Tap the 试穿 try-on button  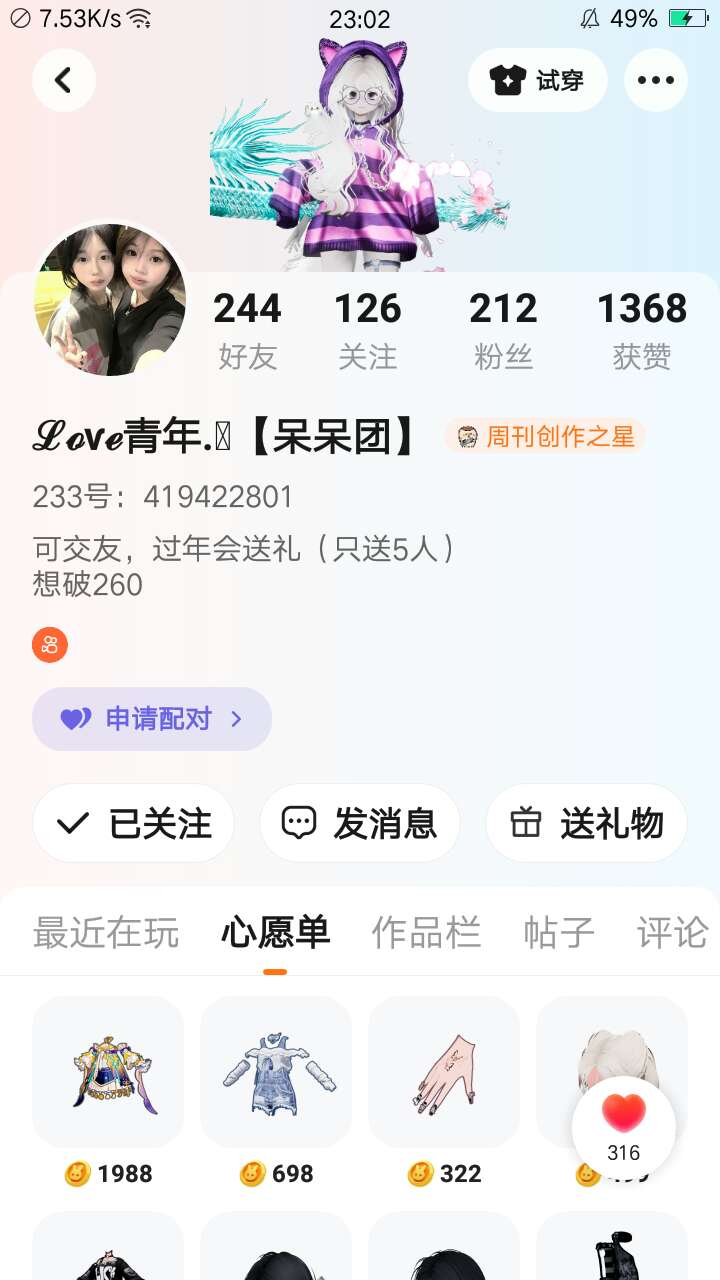(x=537, y=80)
